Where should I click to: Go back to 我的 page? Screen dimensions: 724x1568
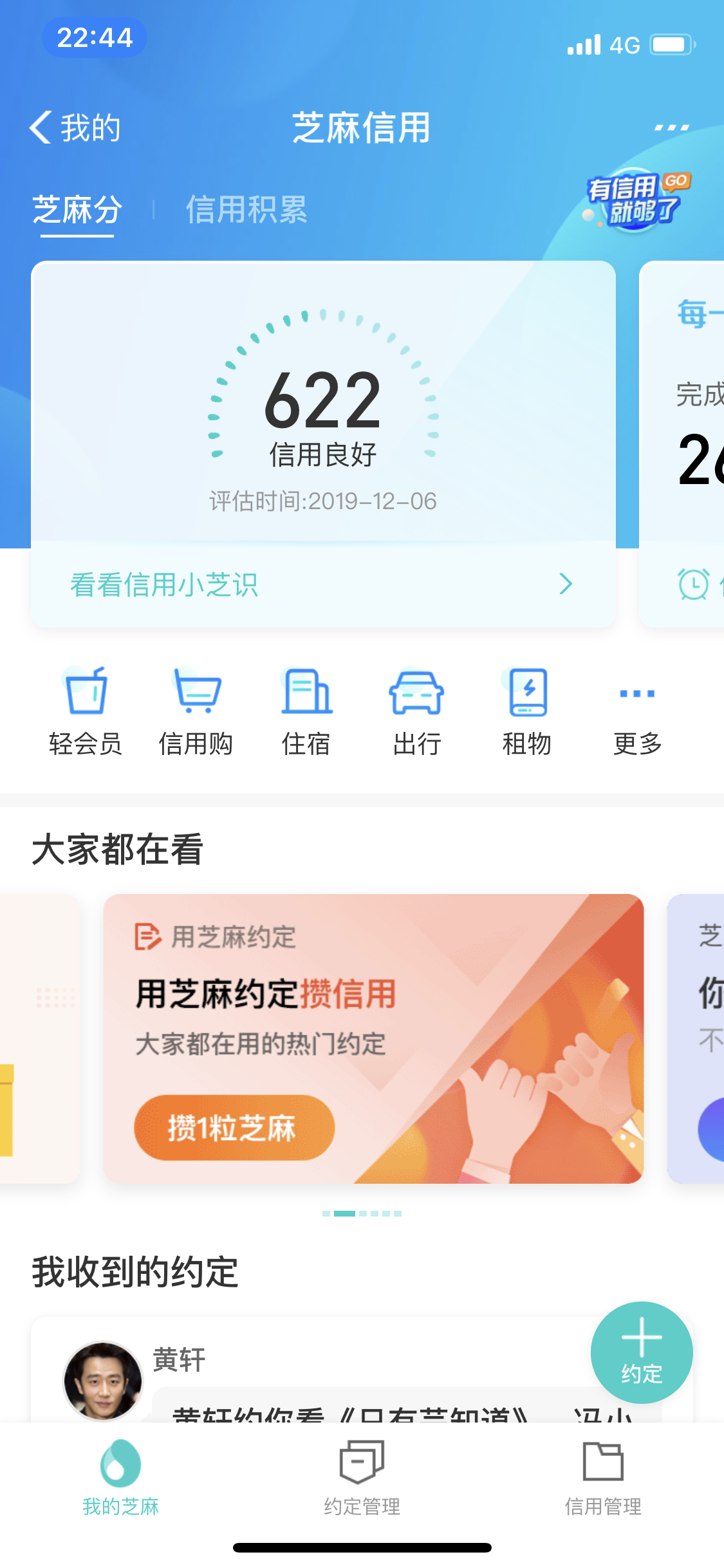pyautogui.click(x=75, y=127)
